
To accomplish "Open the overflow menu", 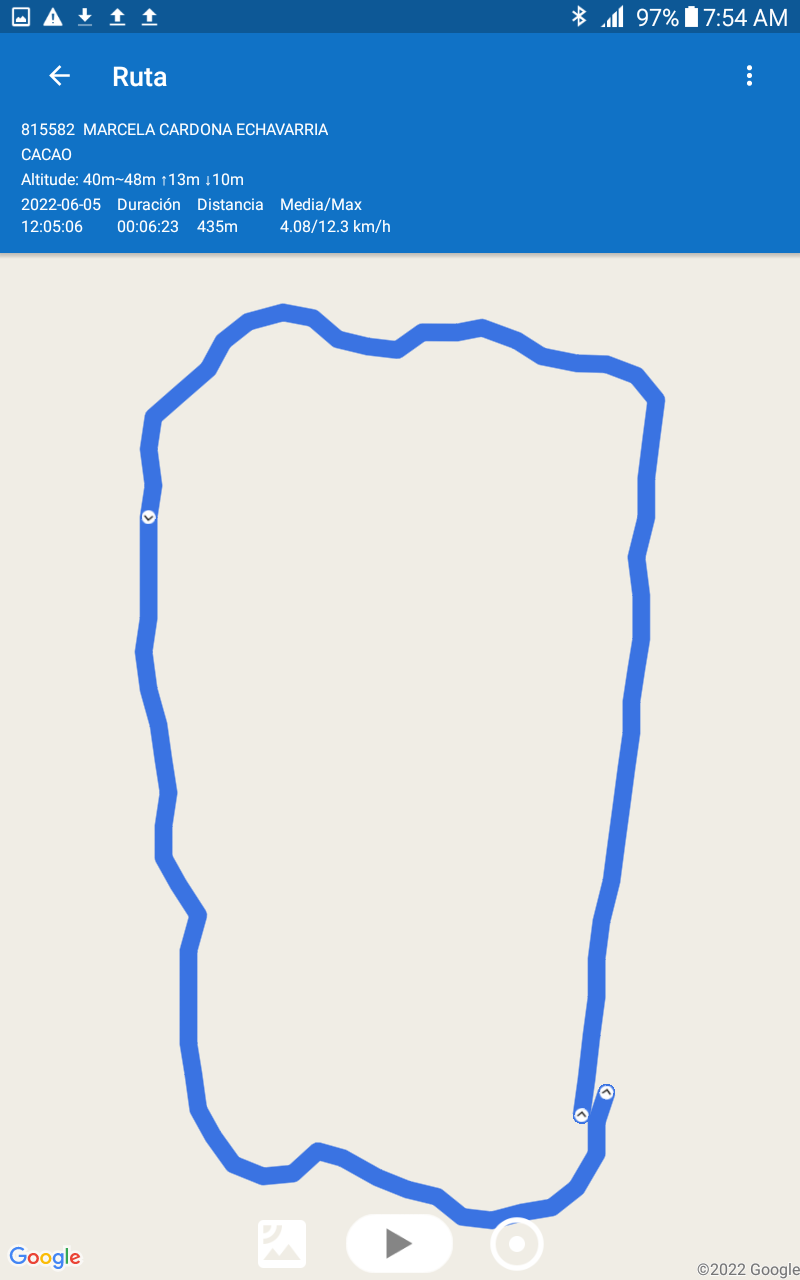I will (x=749, y=76).
